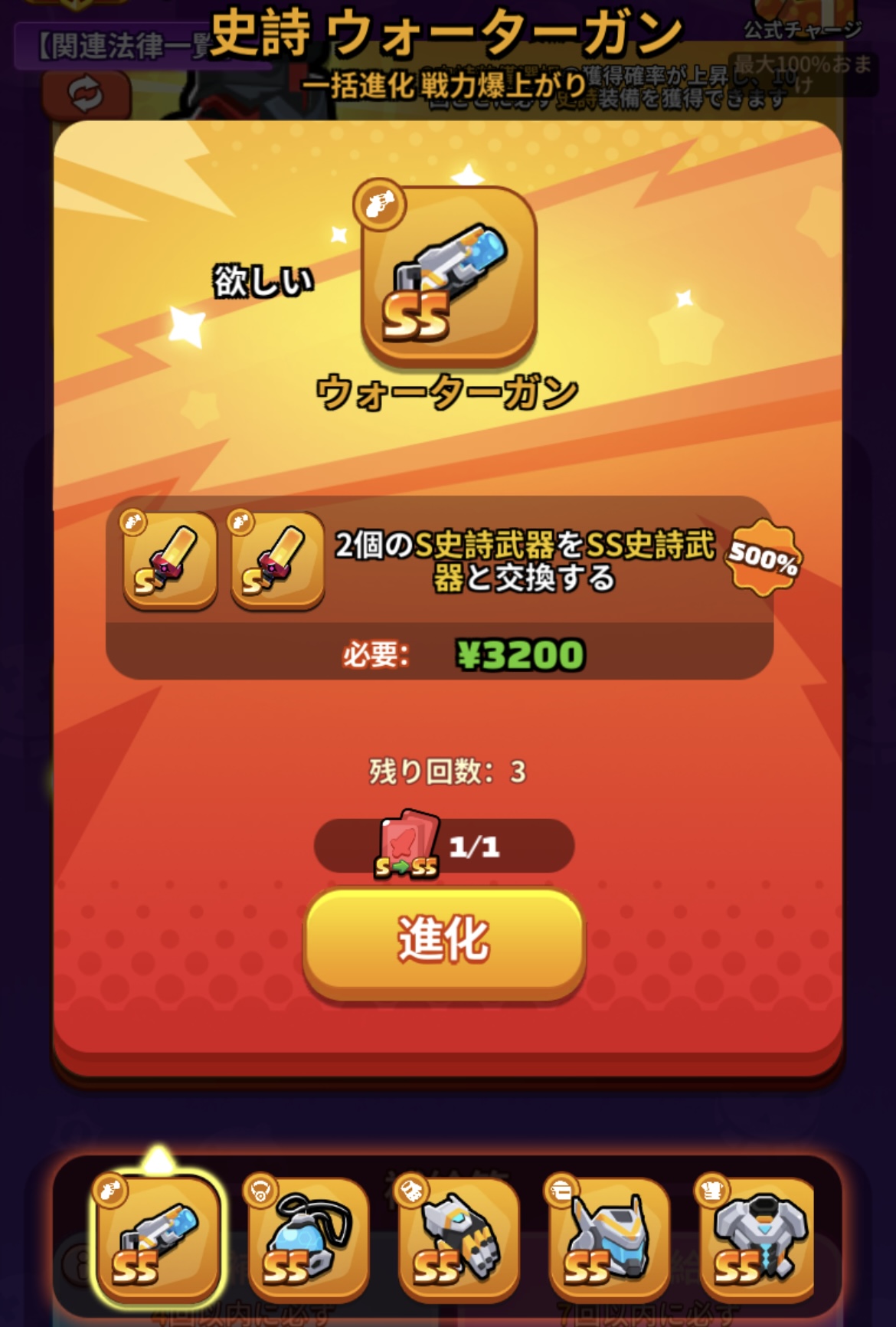Tap the red refresh button
The height and width of the screenshot is (1327, 896).
[87, 94]
